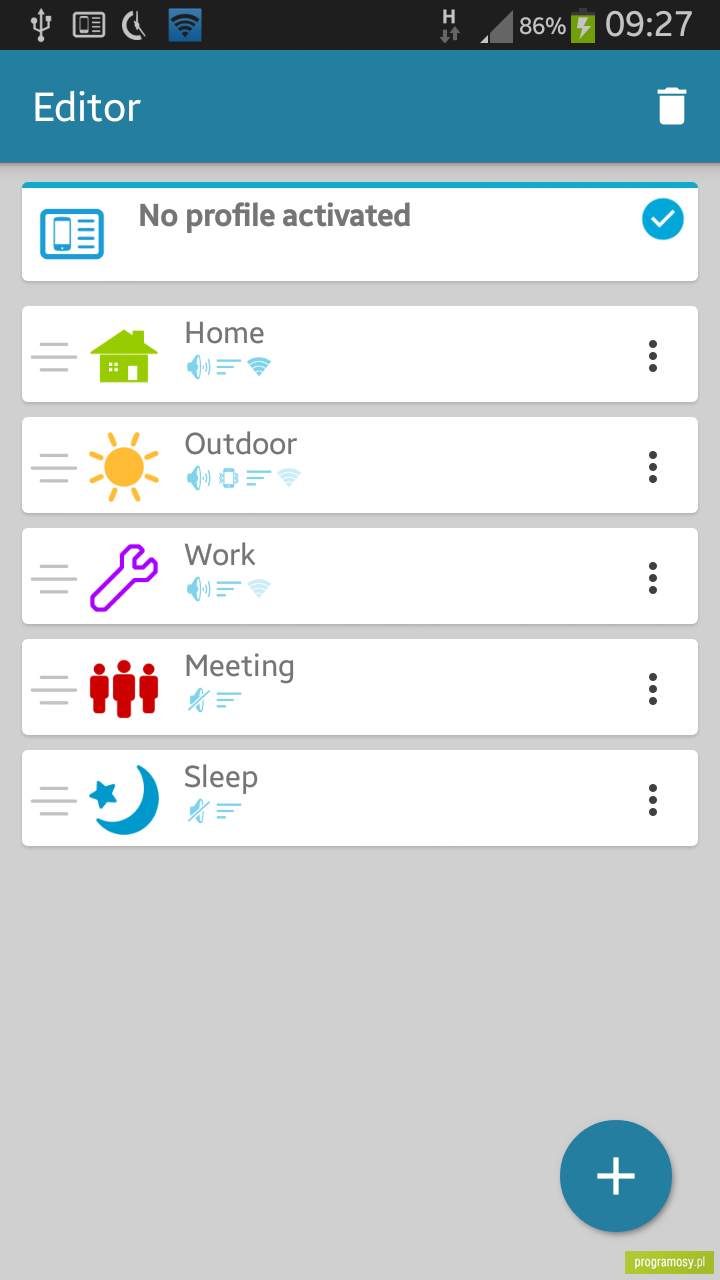This screenshot has width=720, height=1280.
Task: Open the Outdoor profile
Action: 360,465
